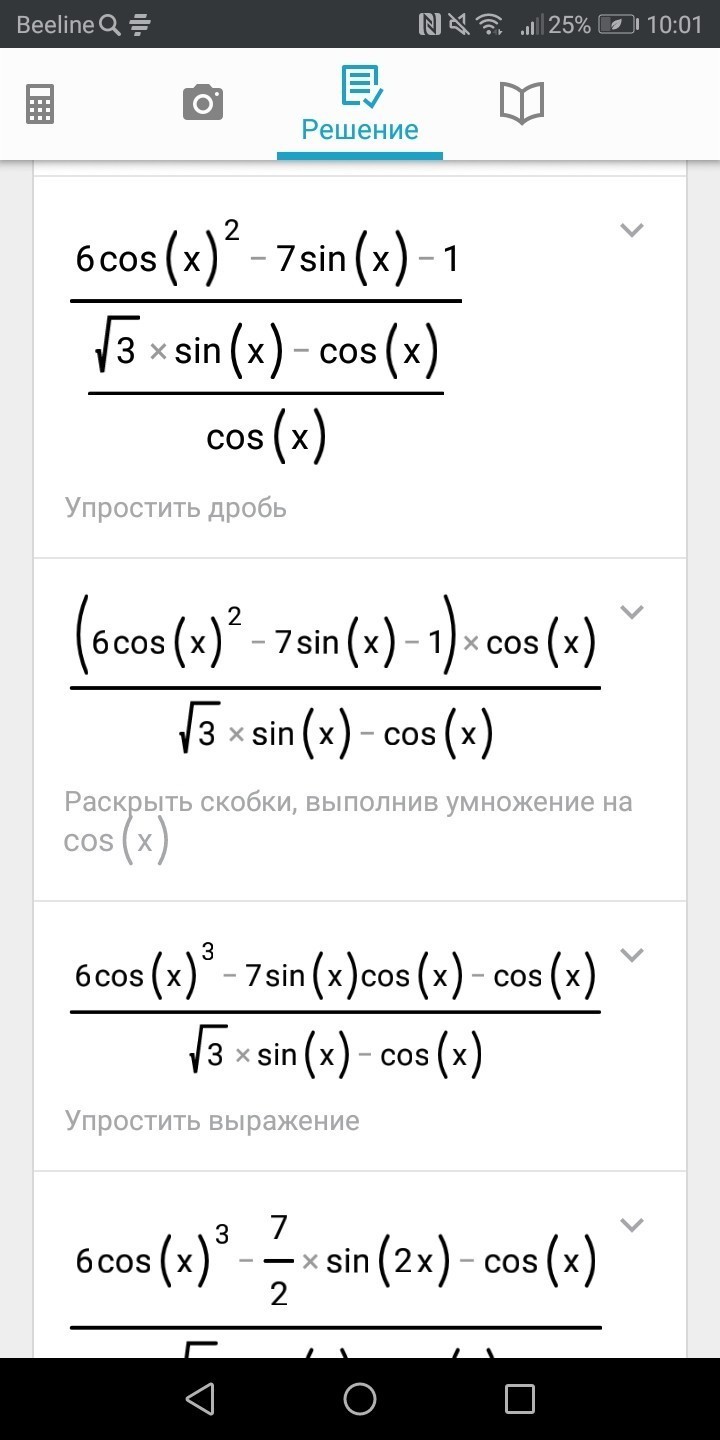Select the Решение tab
The height and width of the screenshot is (1440, 720).
(x=360, y=104)
